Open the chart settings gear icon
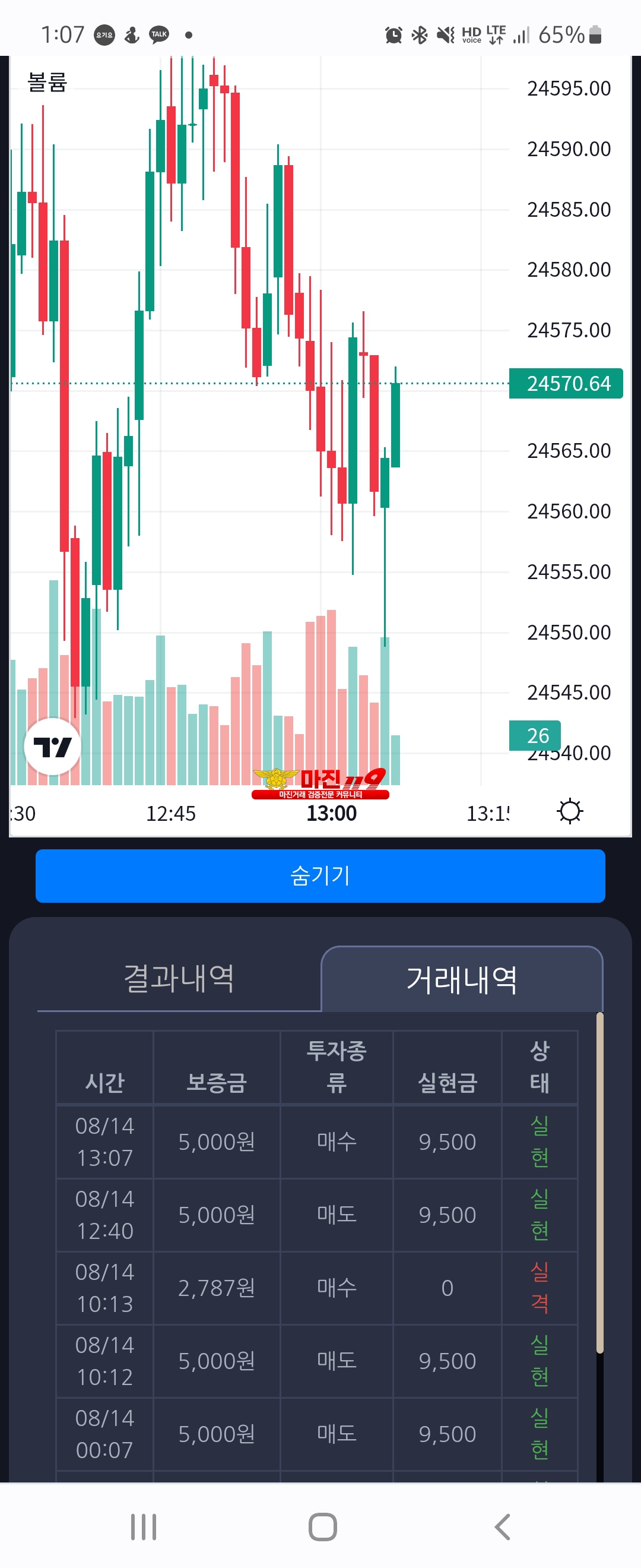Screen dimensions: 641x1568 [569, 811]
